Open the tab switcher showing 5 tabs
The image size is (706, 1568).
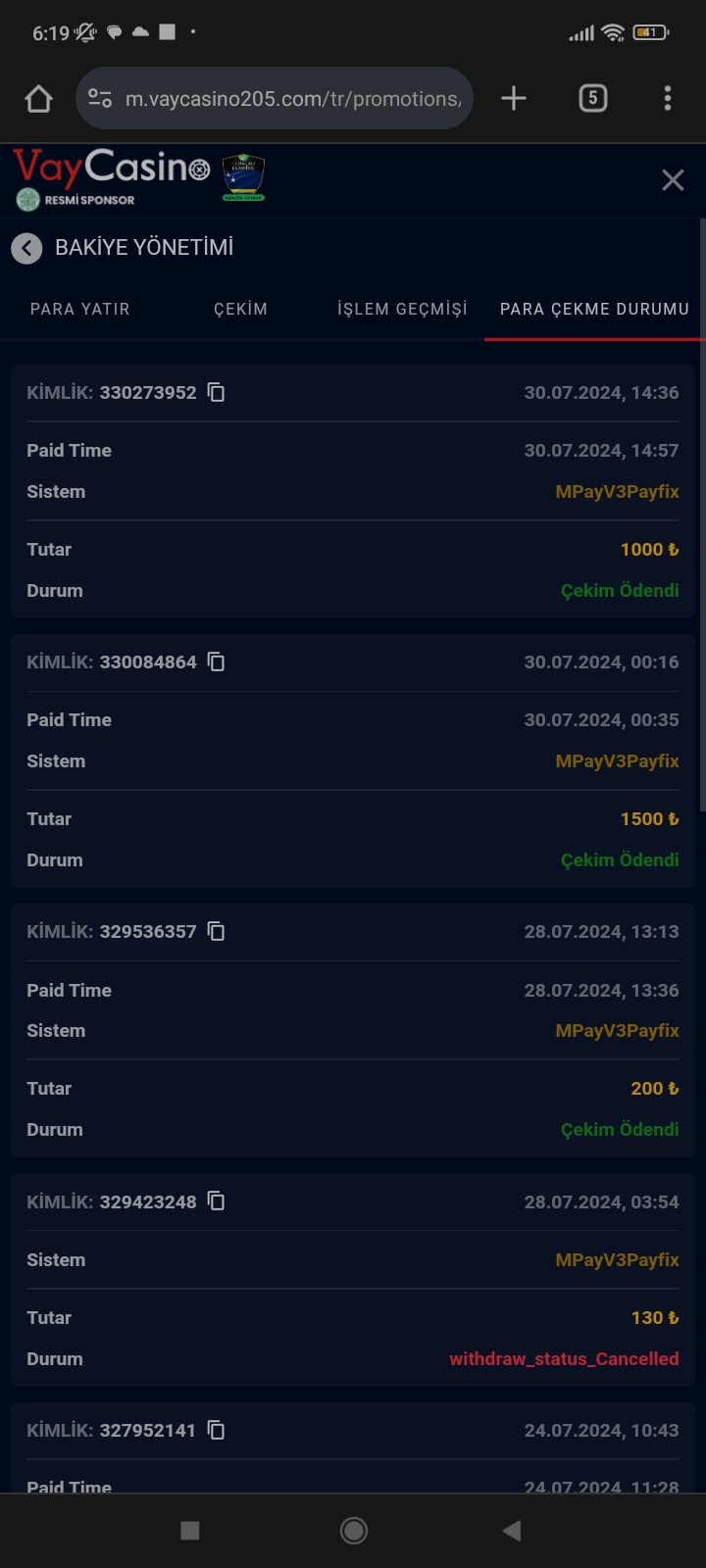pyautogui.click(x=592, y=98)
